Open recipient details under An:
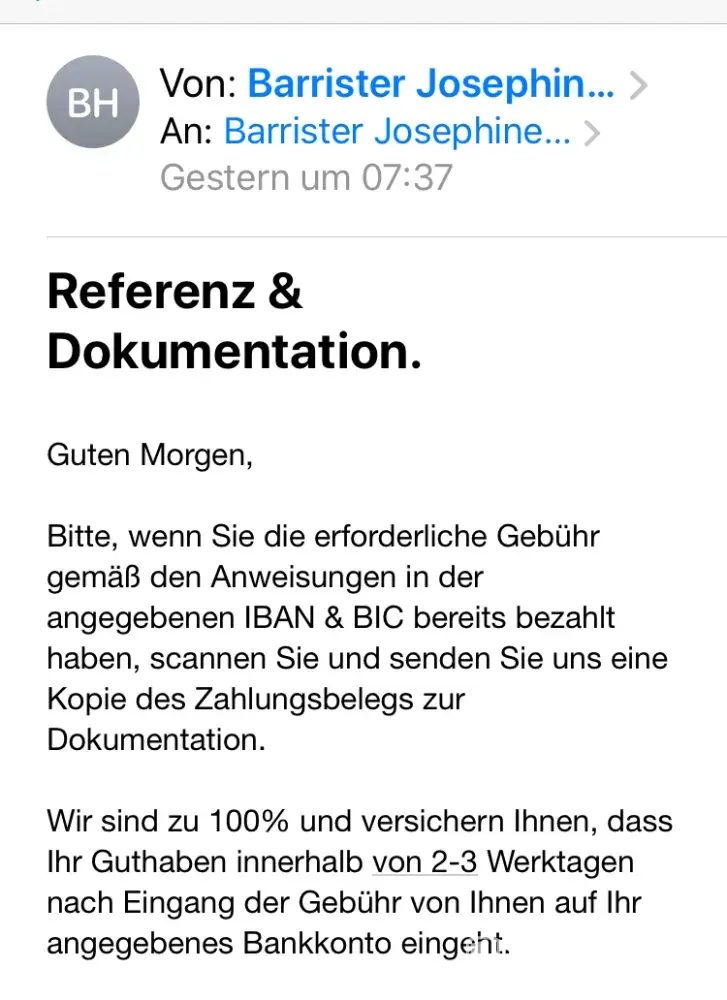 [397, 131]
